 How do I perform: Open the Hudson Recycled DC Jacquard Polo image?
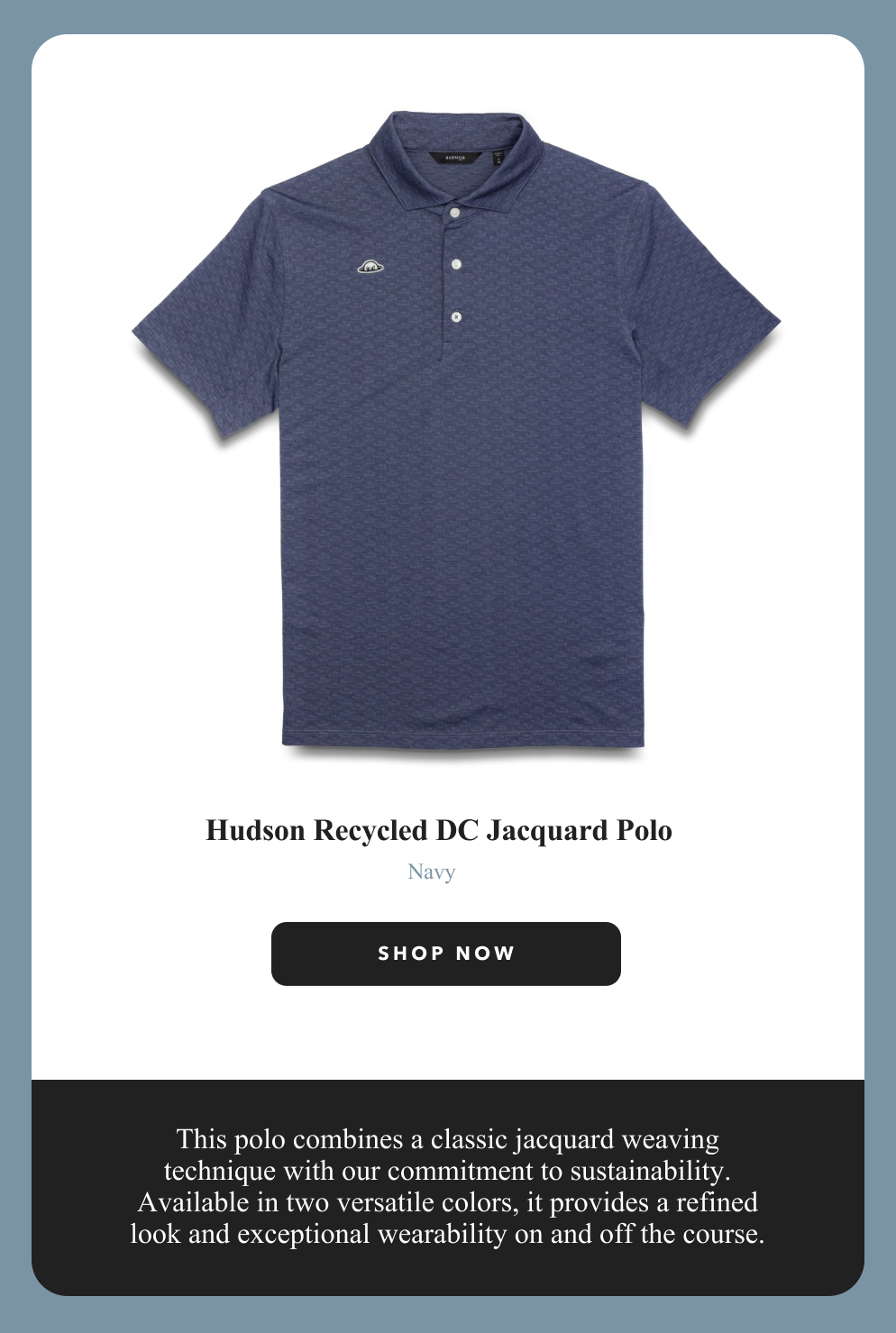pos(456,433)
